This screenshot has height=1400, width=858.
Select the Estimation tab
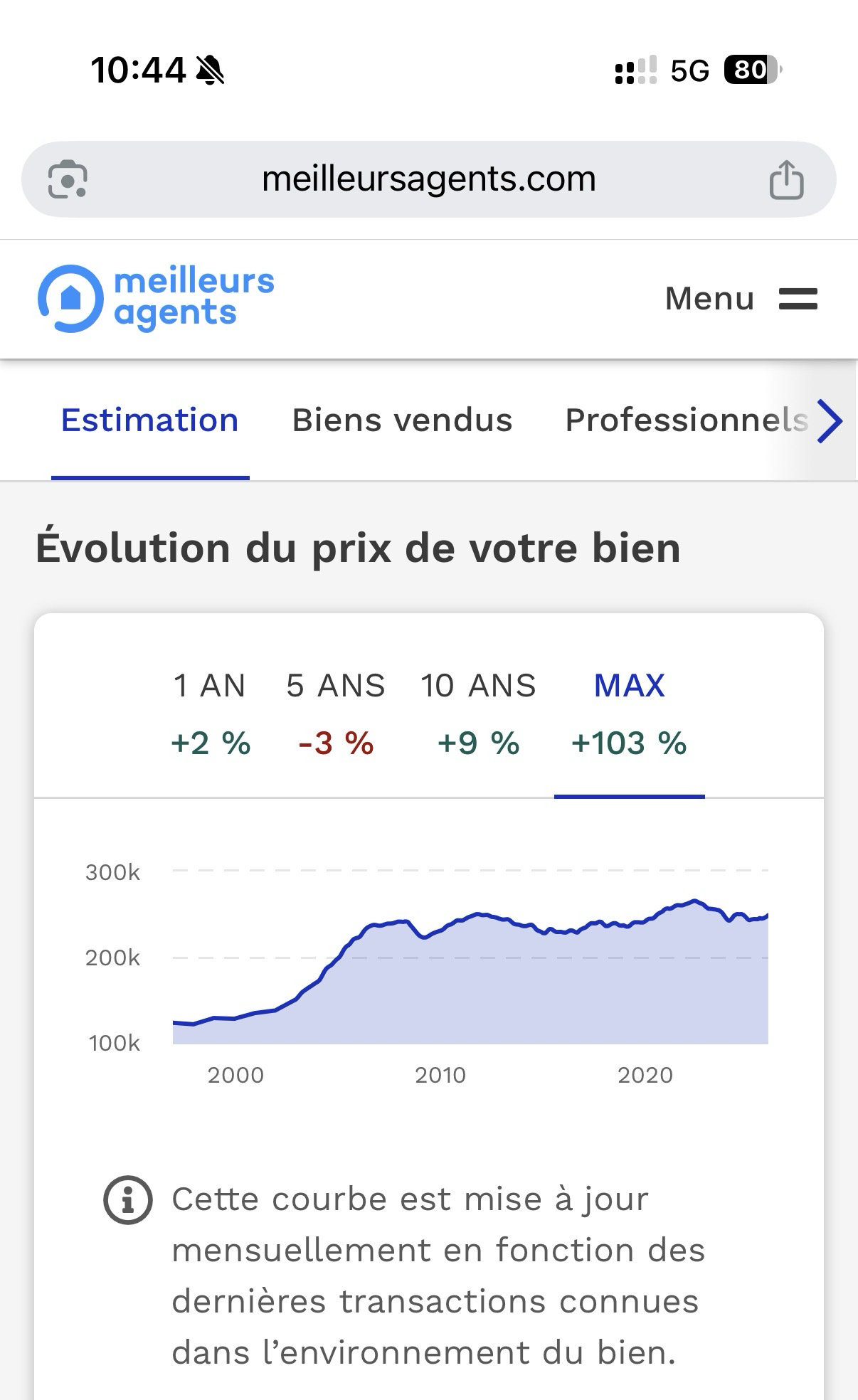pyautogui.click(x=149, y=420)
